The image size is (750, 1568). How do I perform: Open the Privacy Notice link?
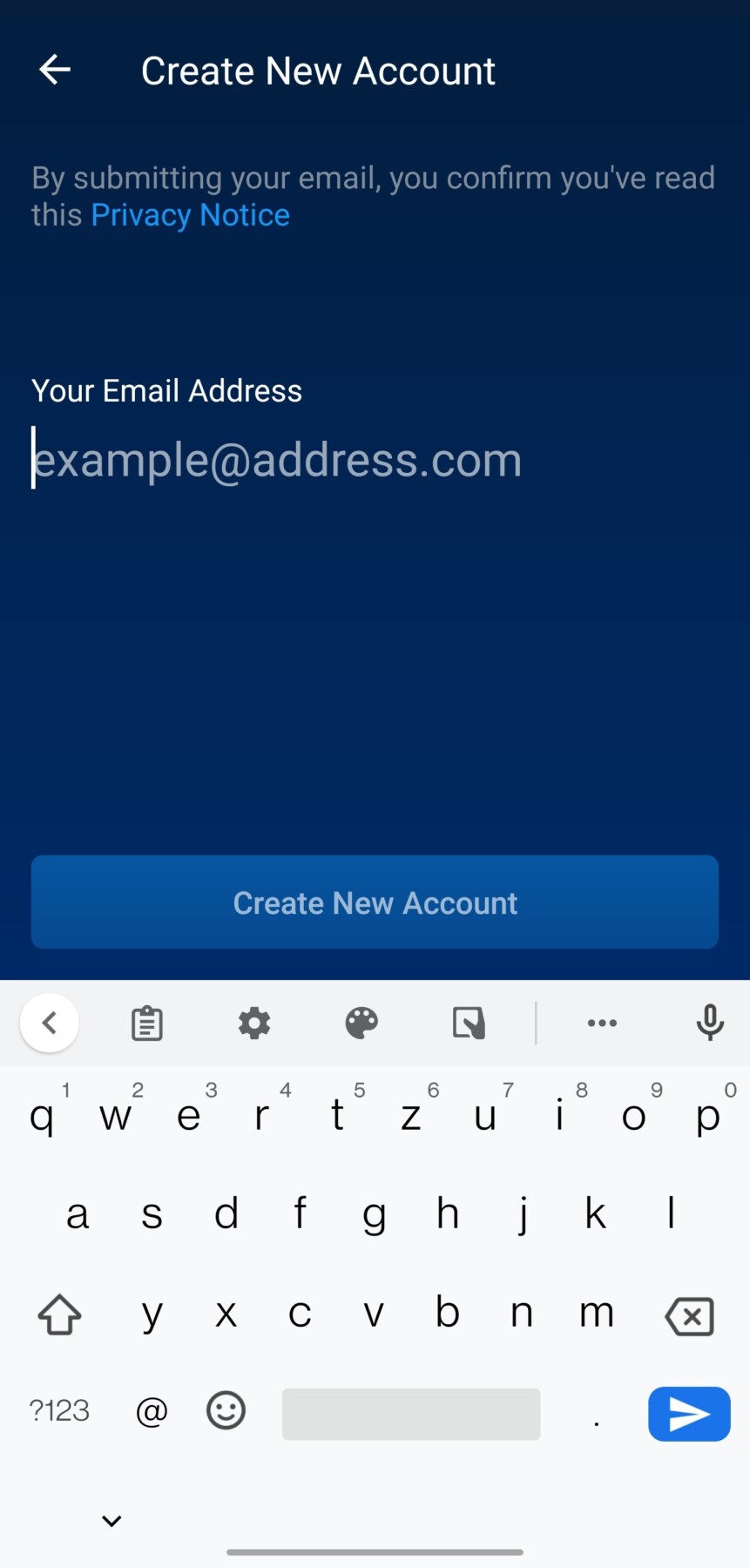(190, 215)
